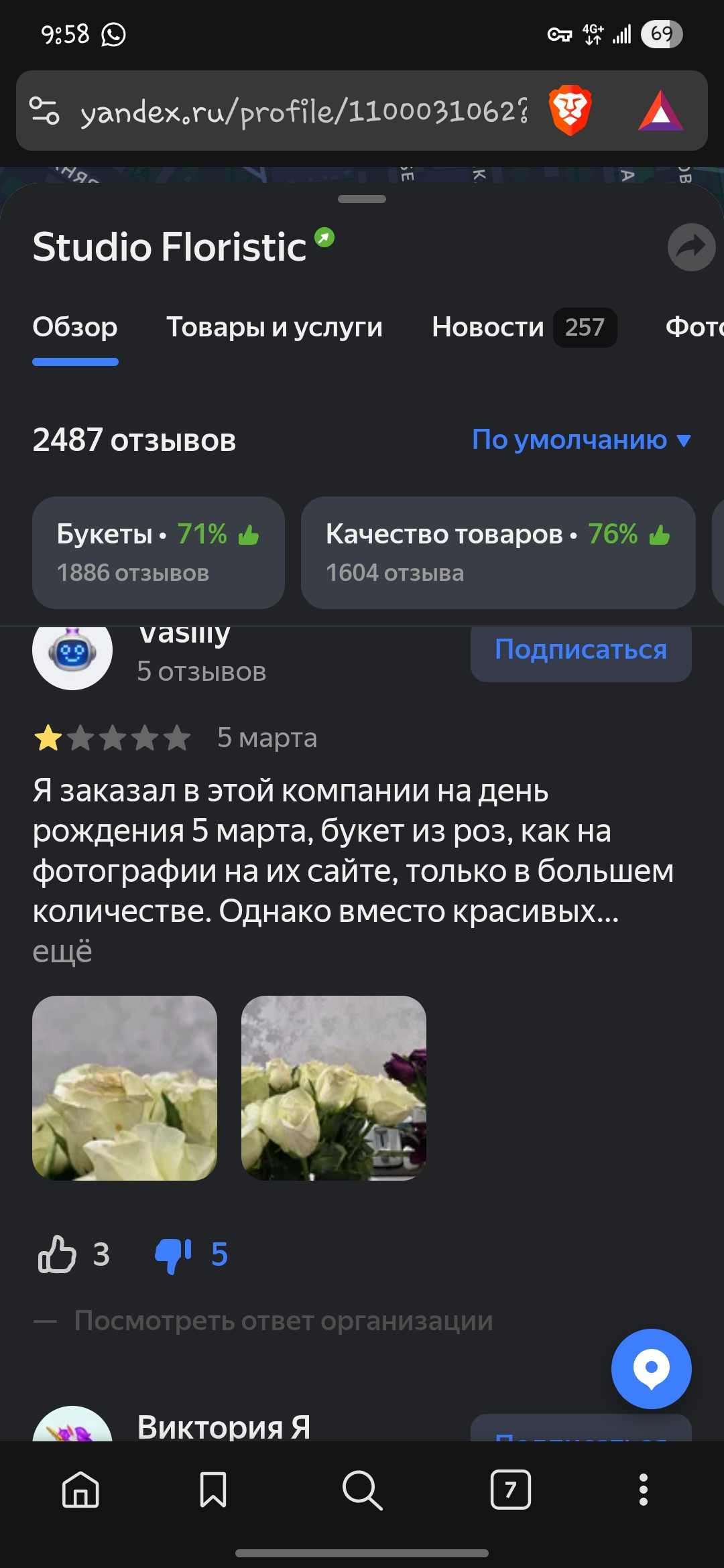Open the second review photo with purple flowers

click(x=334, y=1088)
